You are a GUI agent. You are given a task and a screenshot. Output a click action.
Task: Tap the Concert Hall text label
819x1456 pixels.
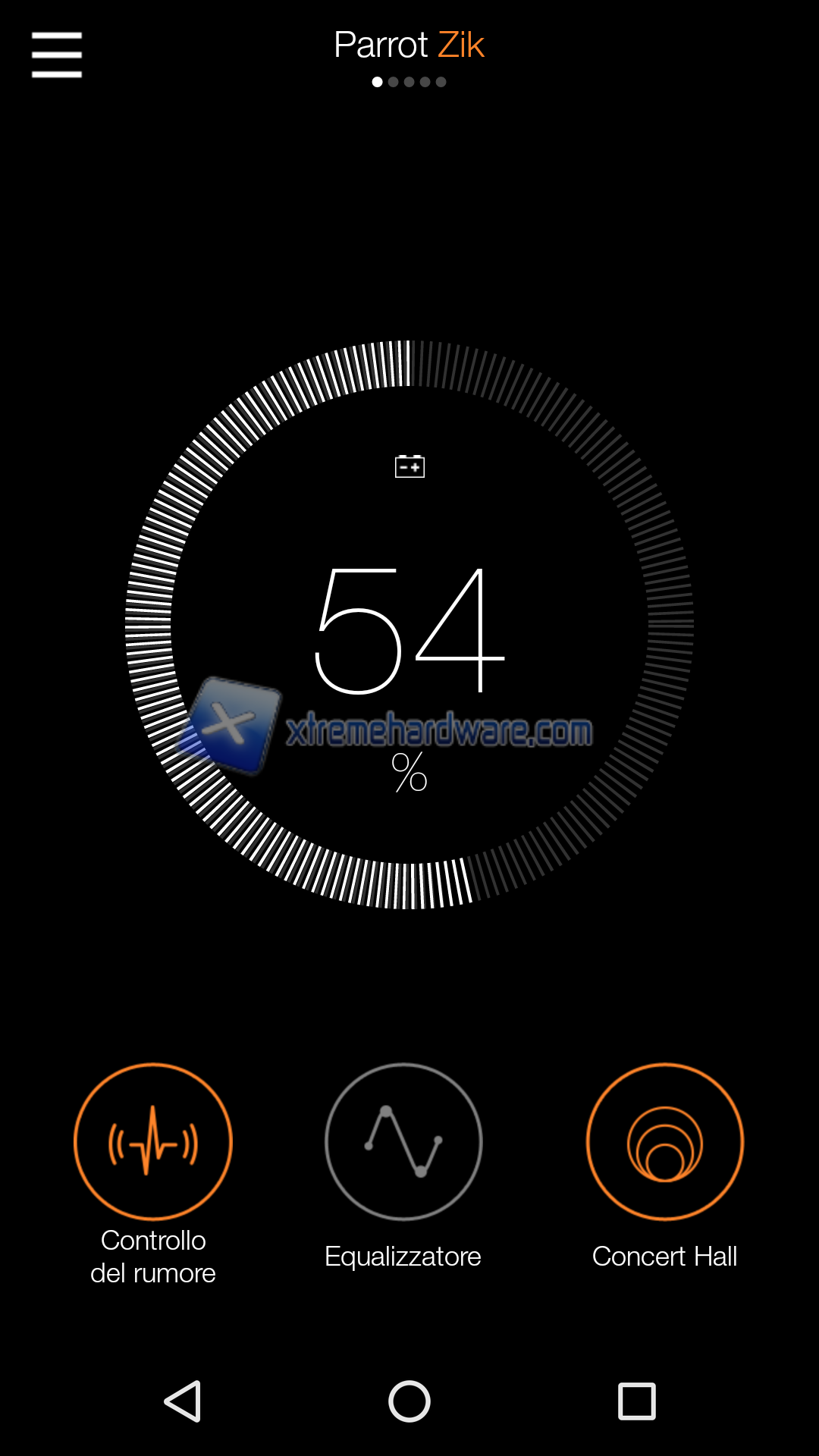[664, 1257]
